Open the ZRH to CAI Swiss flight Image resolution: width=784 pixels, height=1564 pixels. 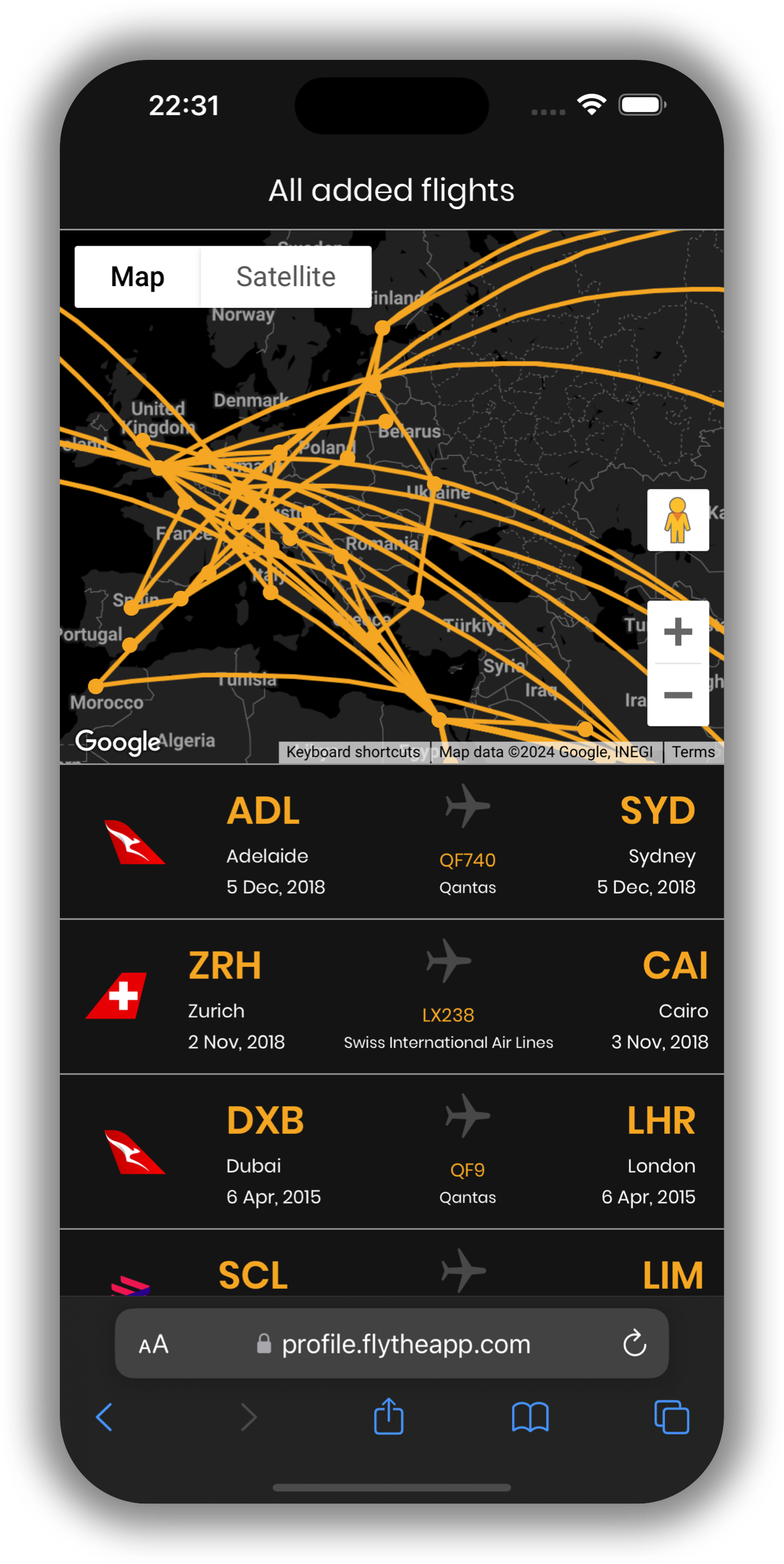[392, 996]
